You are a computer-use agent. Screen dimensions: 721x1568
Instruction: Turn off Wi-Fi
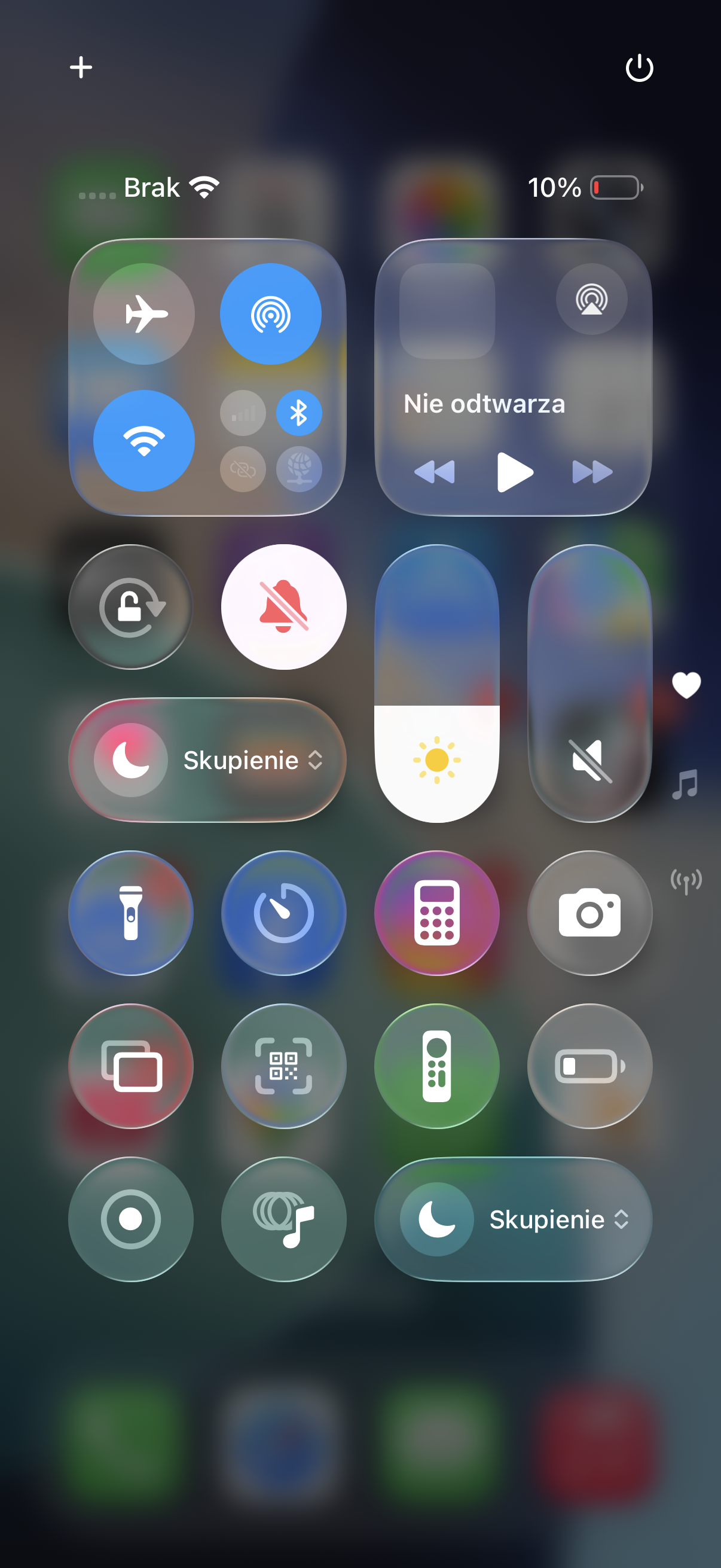[x=144, y=441]
